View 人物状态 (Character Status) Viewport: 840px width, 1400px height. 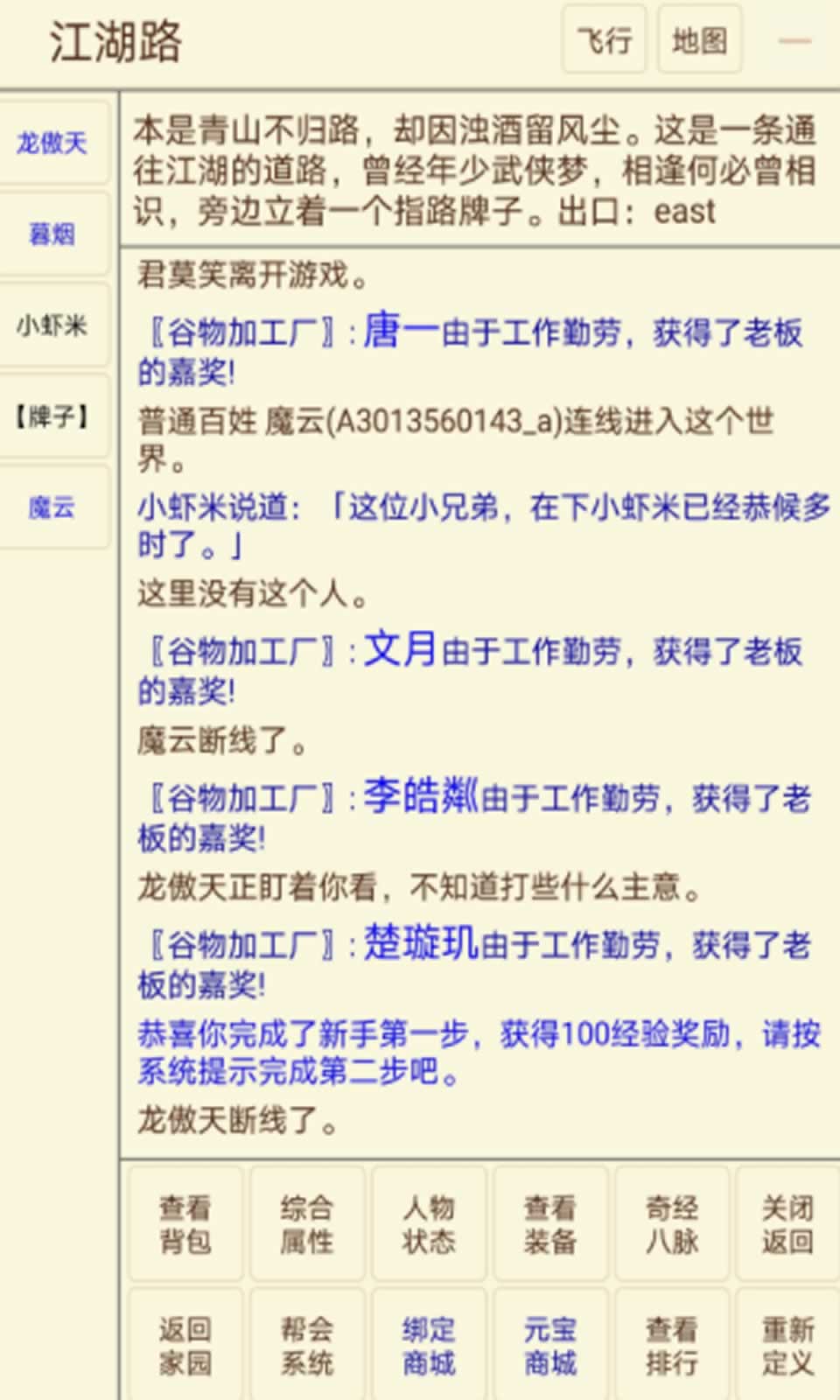428,1225
